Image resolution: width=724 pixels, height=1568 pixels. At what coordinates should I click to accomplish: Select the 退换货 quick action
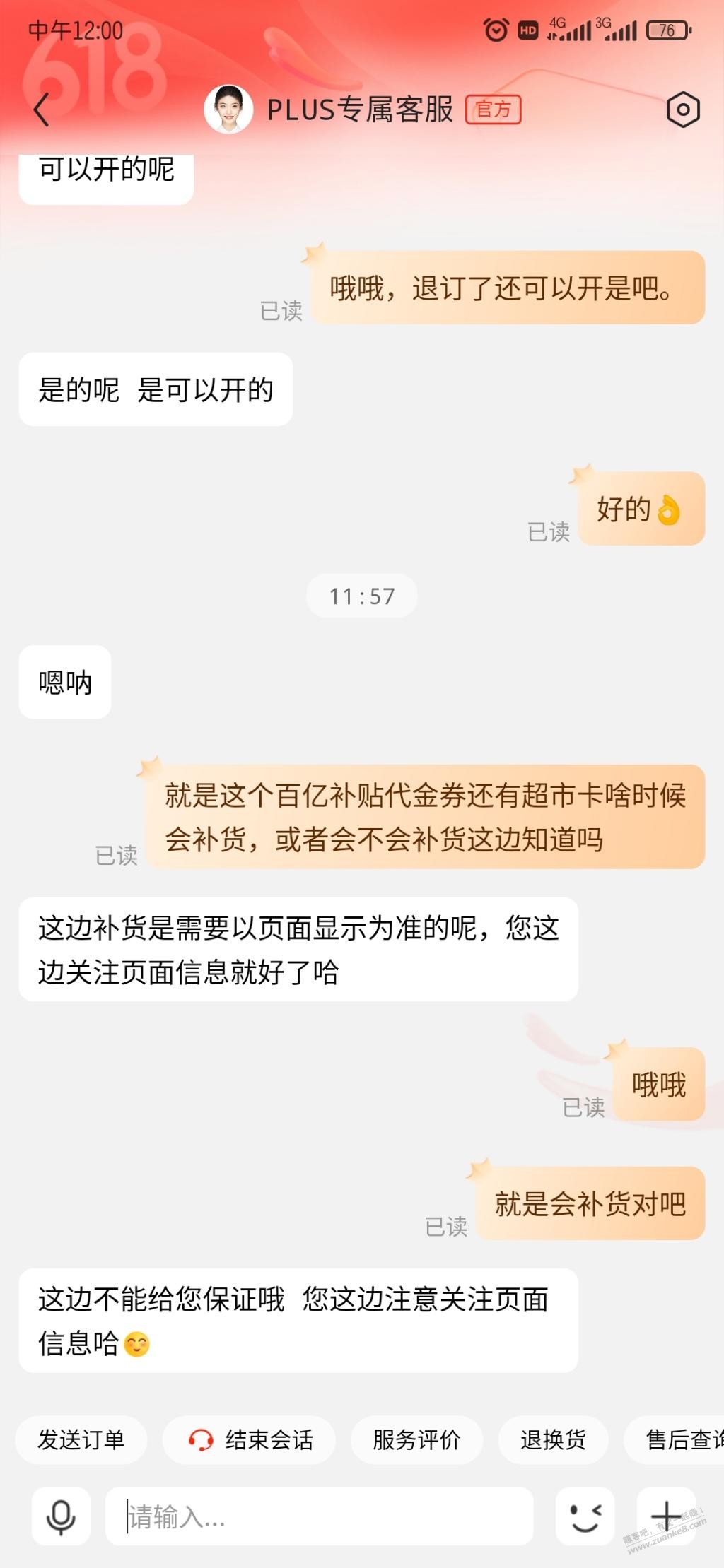point(553,1439)
